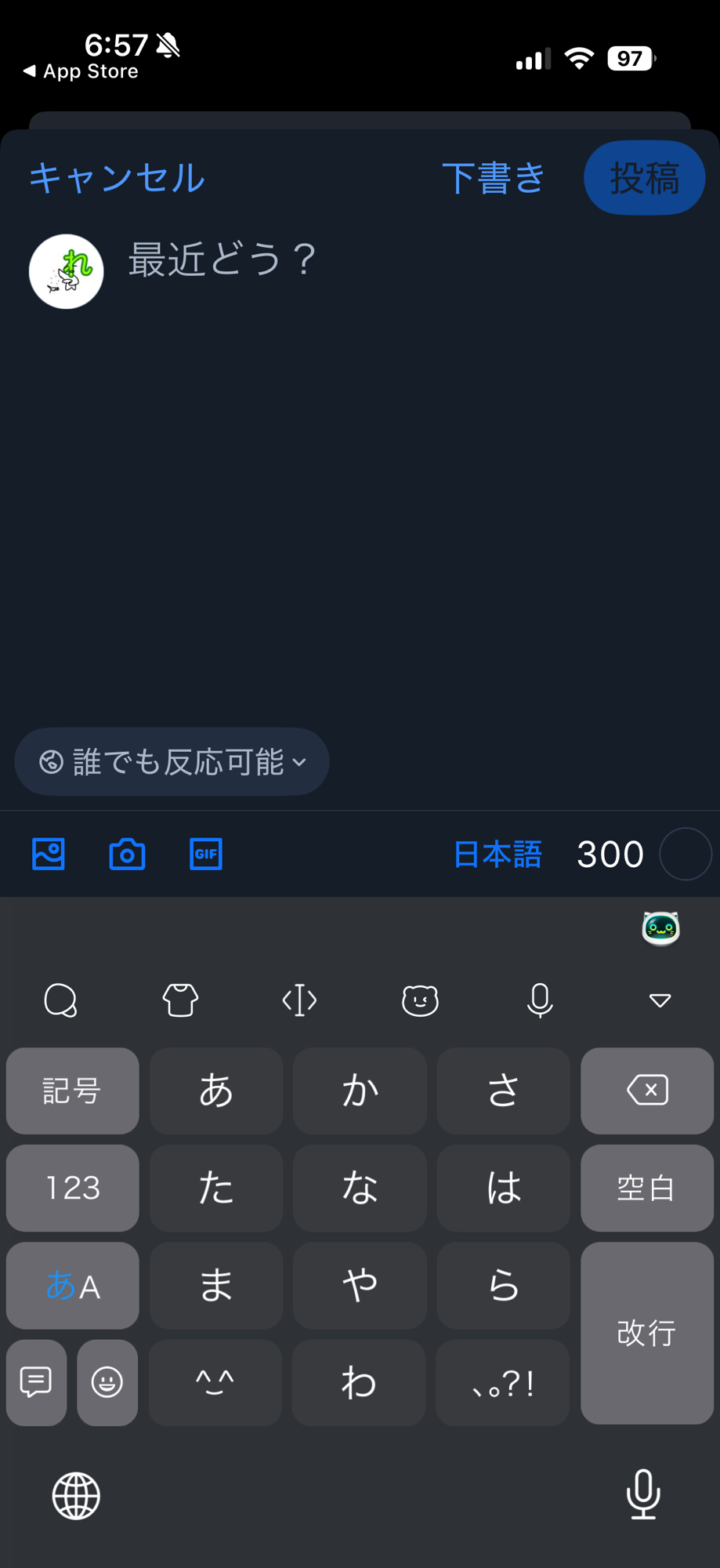The width and height of the screenshot is (720, 1568).
Task: Open the 記号 symbols key
Action: pyautogui.click(x=72, y=1091)
